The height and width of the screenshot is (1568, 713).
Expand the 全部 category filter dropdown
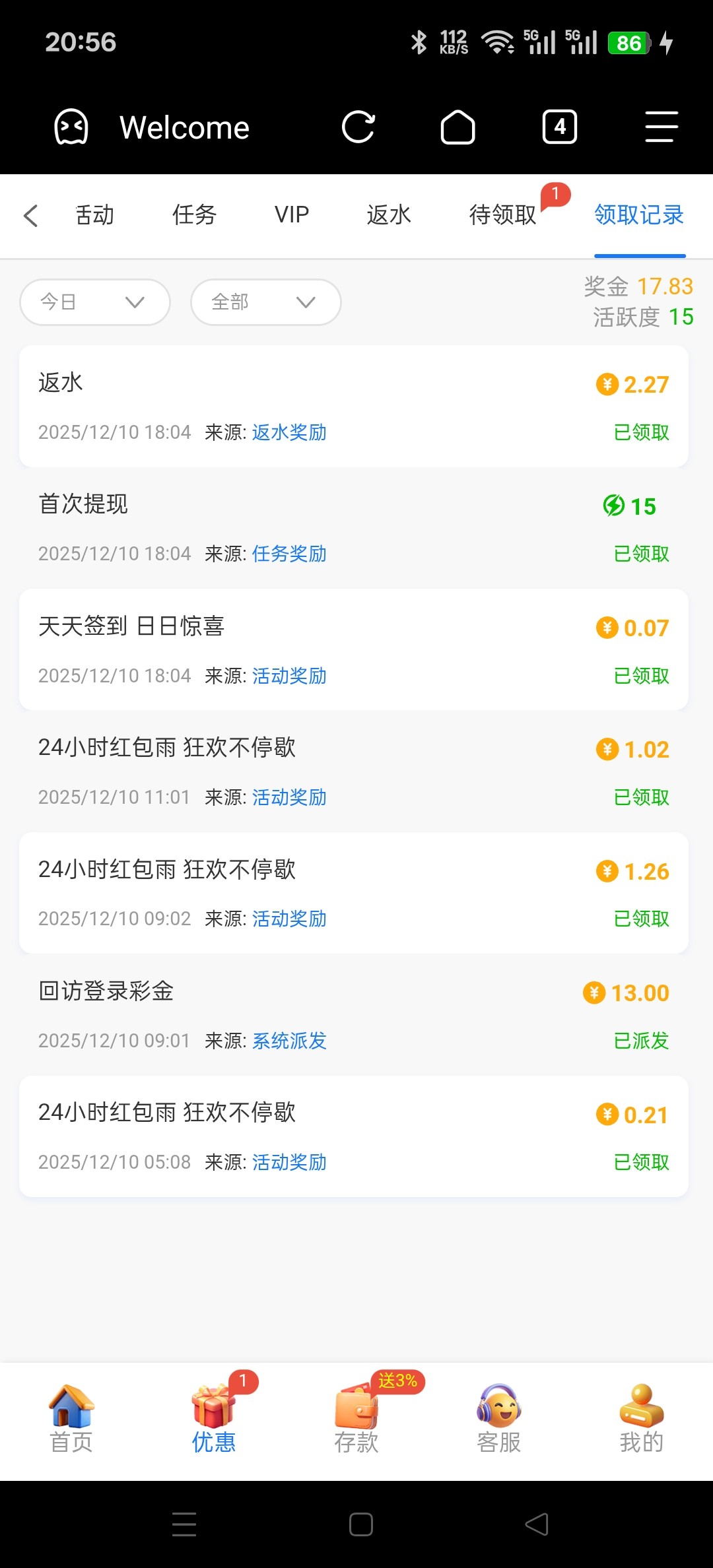(x=265, y=302)
